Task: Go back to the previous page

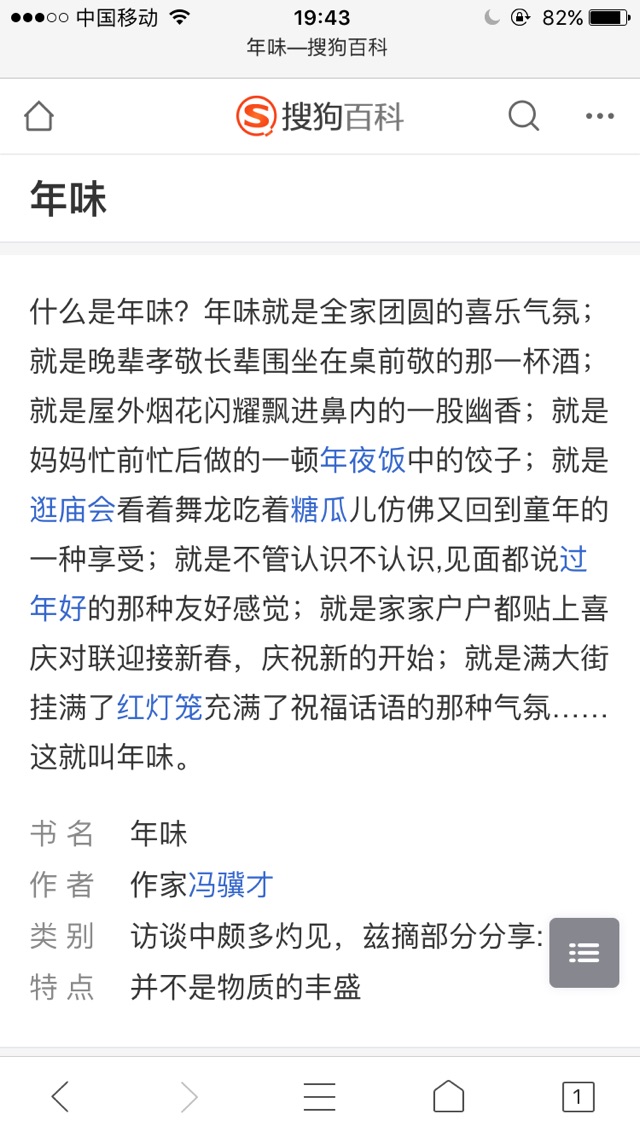Action: coord(60,1097)
